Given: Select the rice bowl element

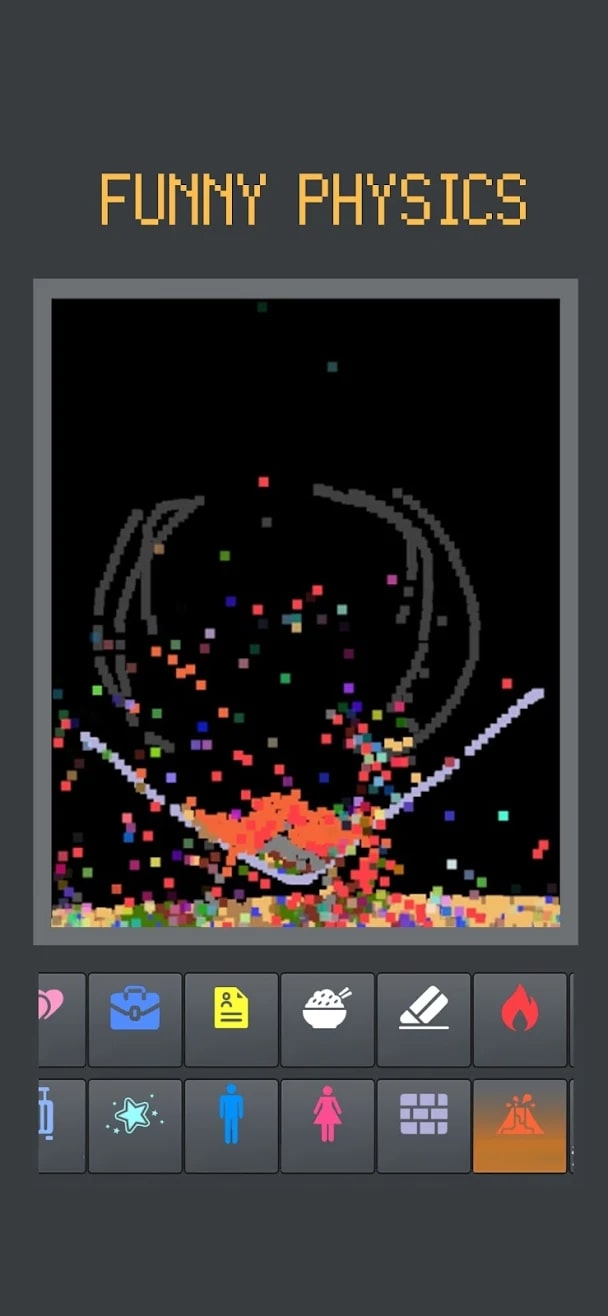Looking at the screenshot, I should click(x=327, y=1018).
